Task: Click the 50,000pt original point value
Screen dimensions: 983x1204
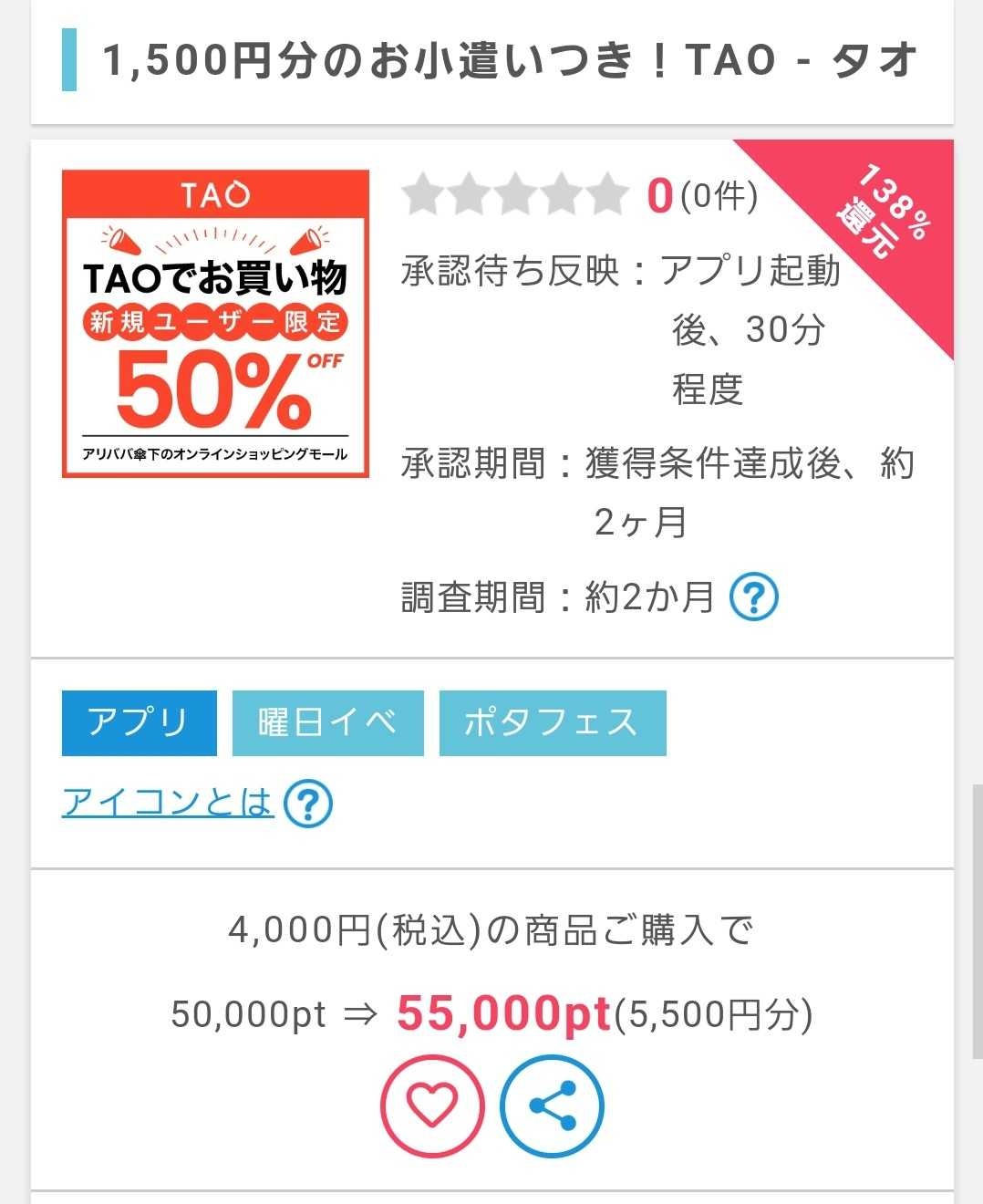Action: click(244, 1012)
